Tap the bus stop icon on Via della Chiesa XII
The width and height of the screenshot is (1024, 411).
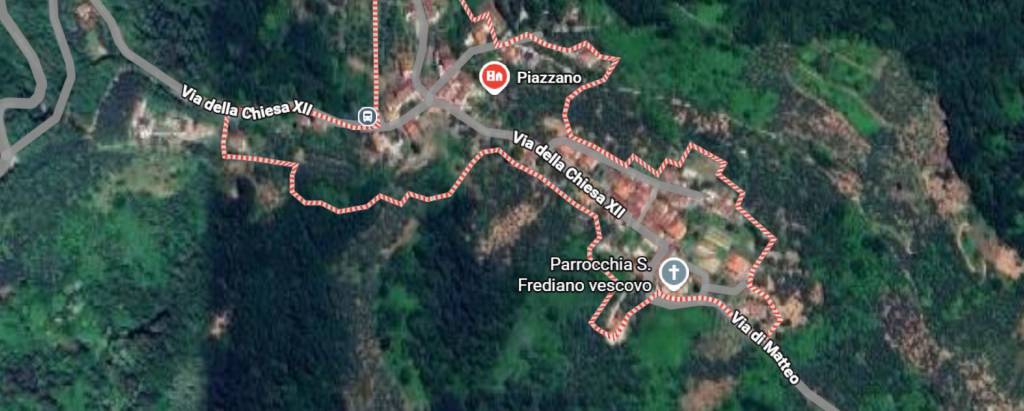pyautogui.click(x=368, y=116)
